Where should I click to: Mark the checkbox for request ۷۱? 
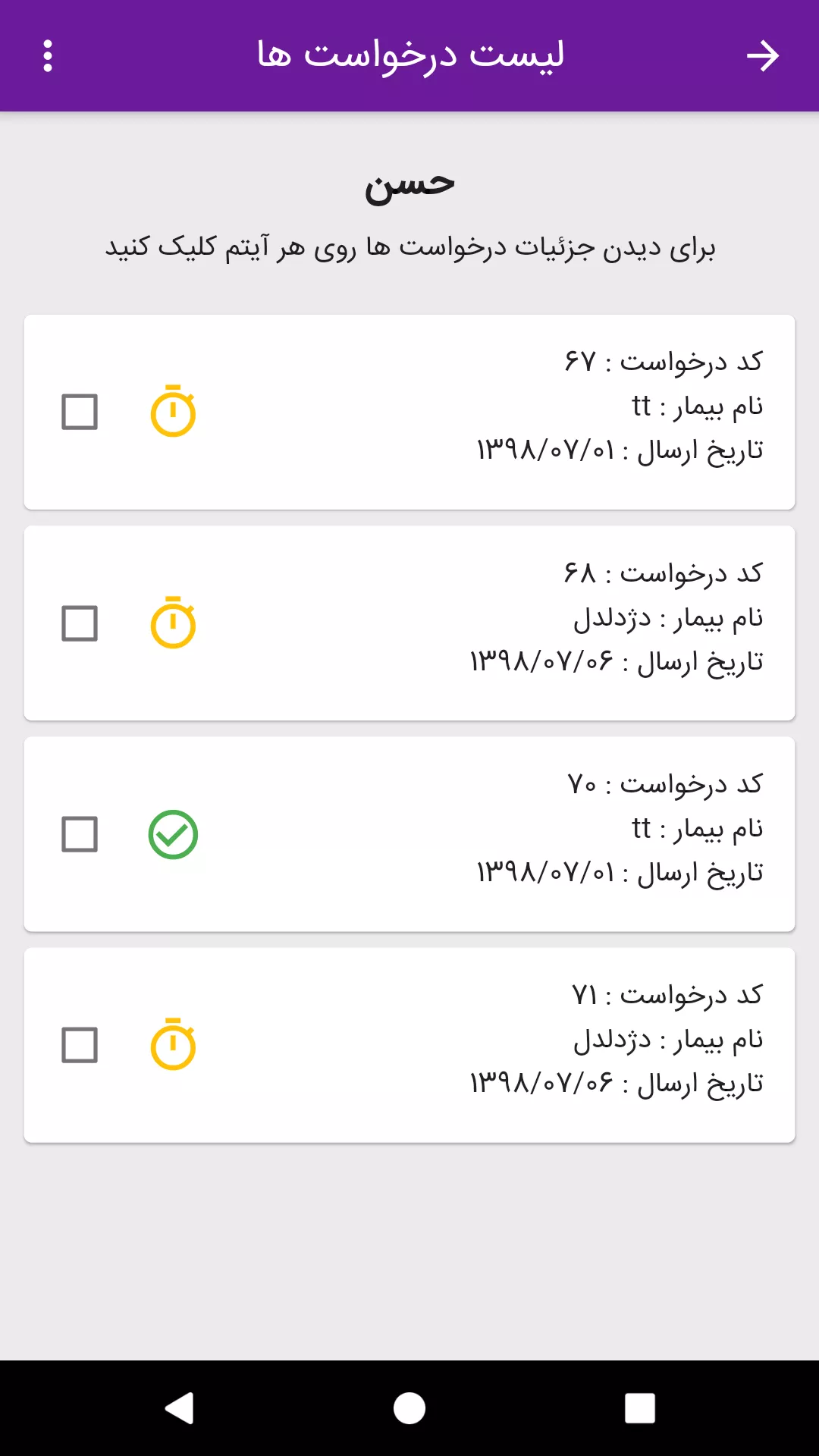80,1045
